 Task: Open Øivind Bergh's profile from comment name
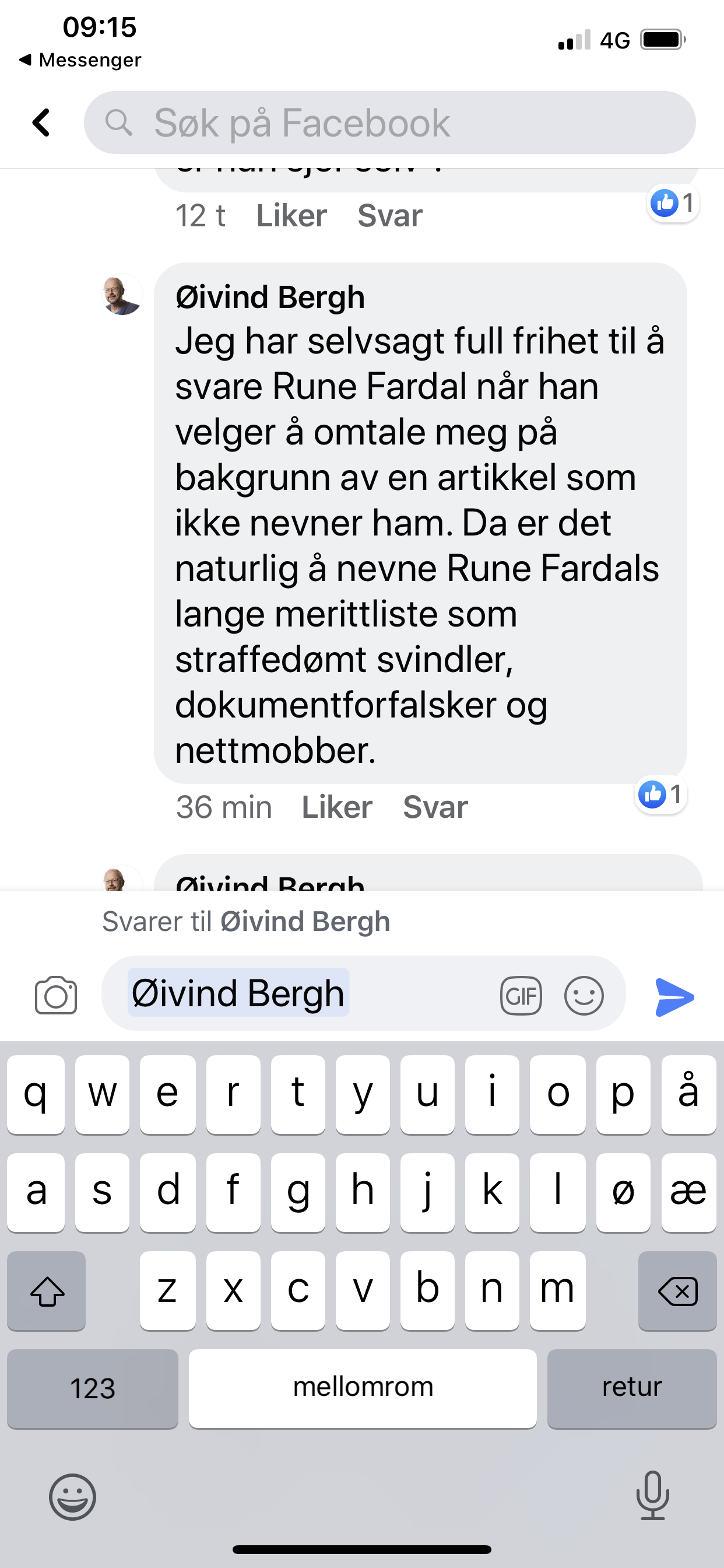pyautogui.click(x=269, y=297)
